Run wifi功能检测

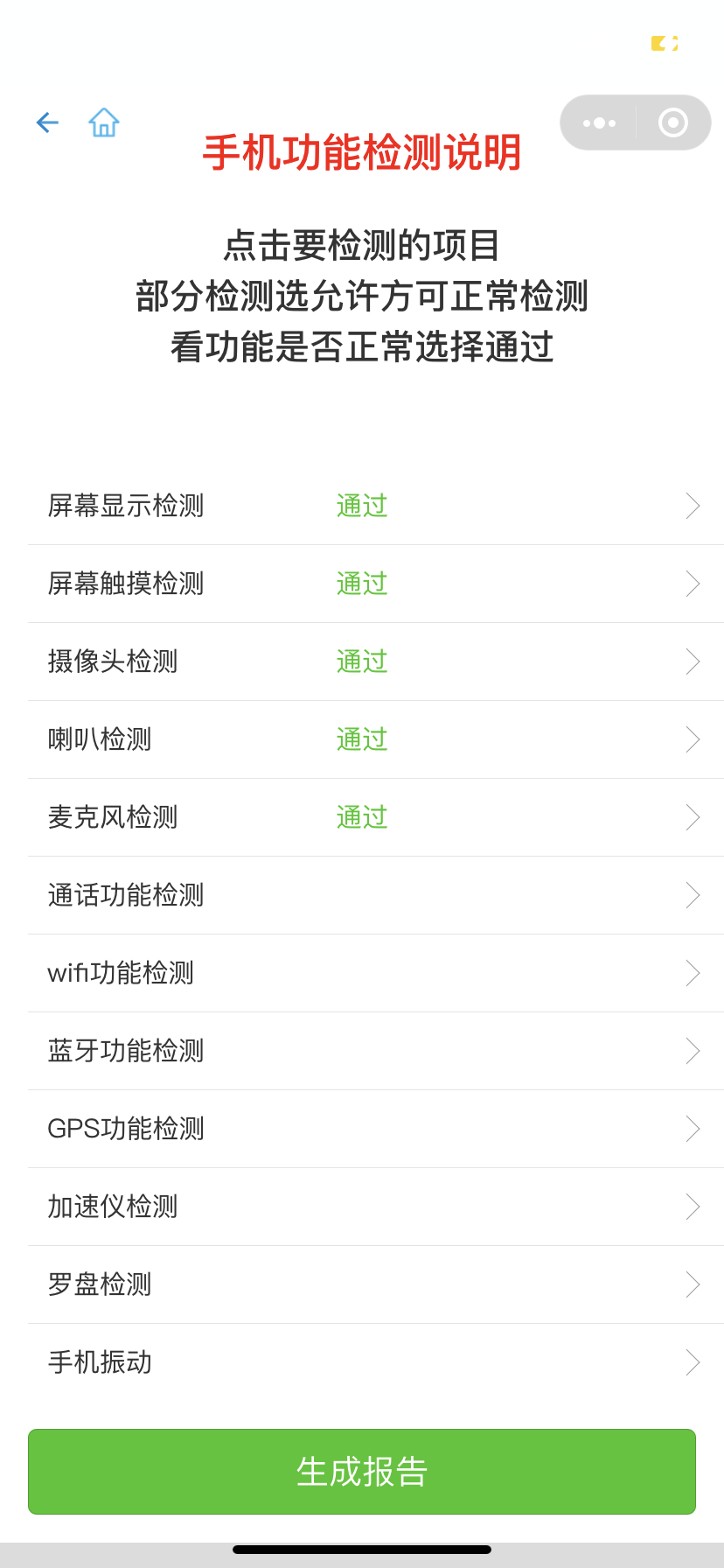point(376,973)
